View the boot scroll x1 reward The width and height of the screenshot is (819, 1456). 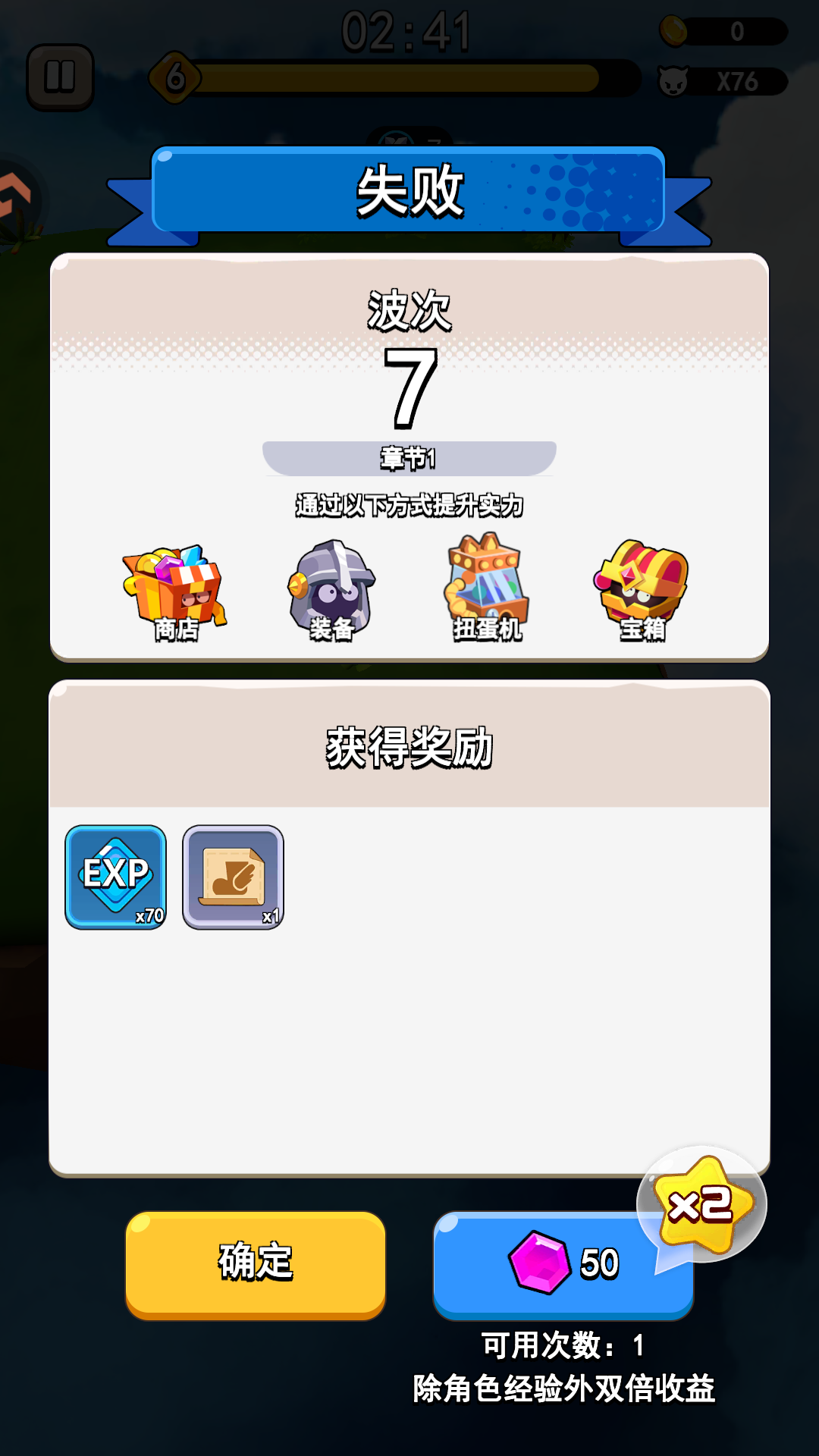click(x=233, y=877)
